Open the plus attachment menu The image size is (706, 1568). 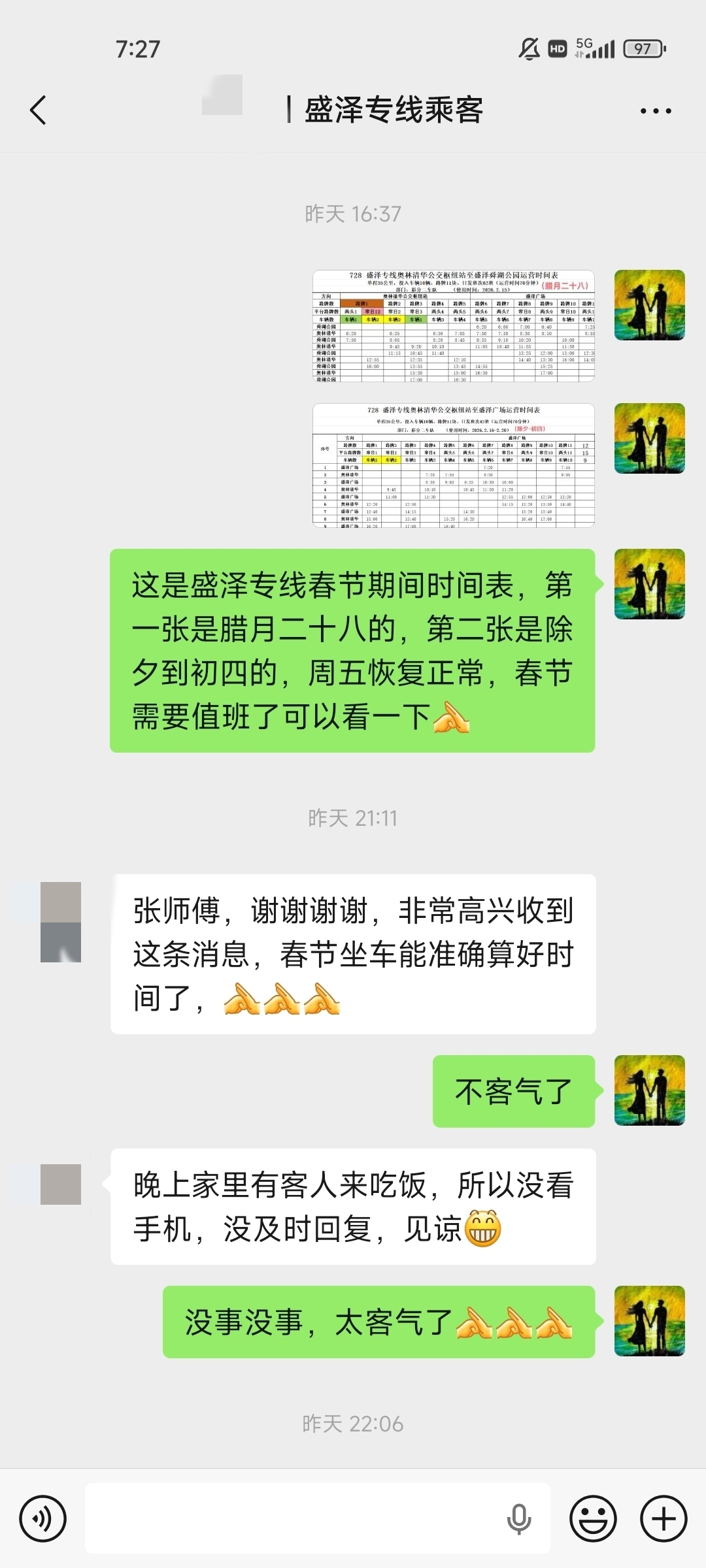tap(663, 1519)
